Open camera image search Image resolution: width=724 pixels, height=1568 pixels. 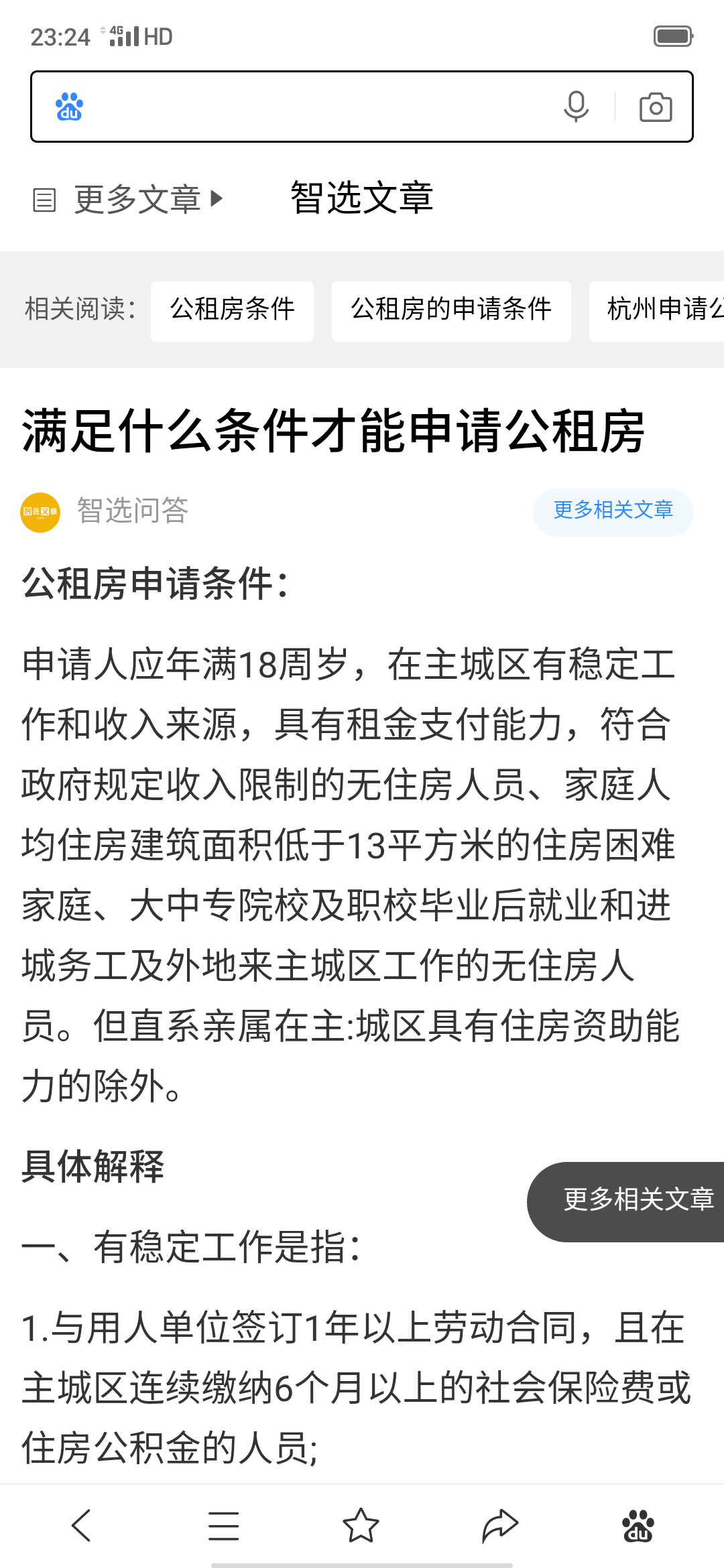[655, 107]
